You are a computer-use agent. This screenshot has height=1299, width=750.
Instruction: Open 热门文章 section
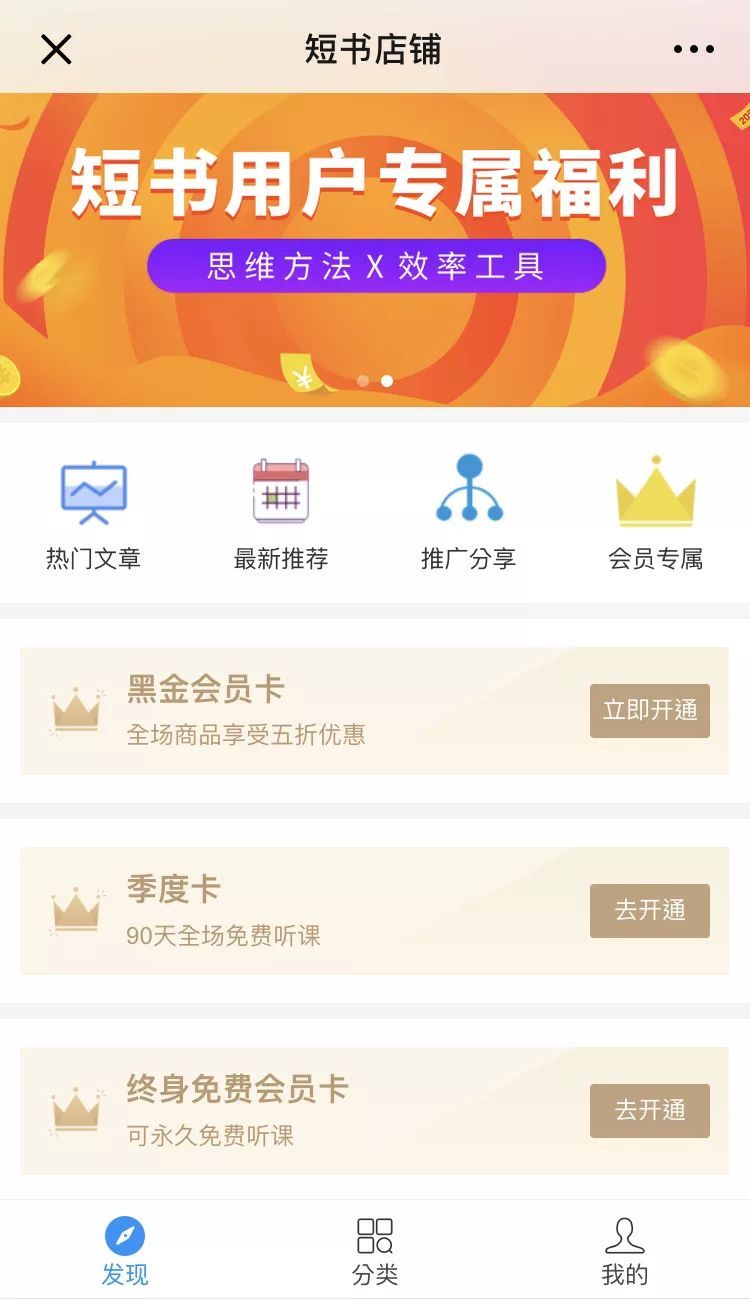[93, 512]
